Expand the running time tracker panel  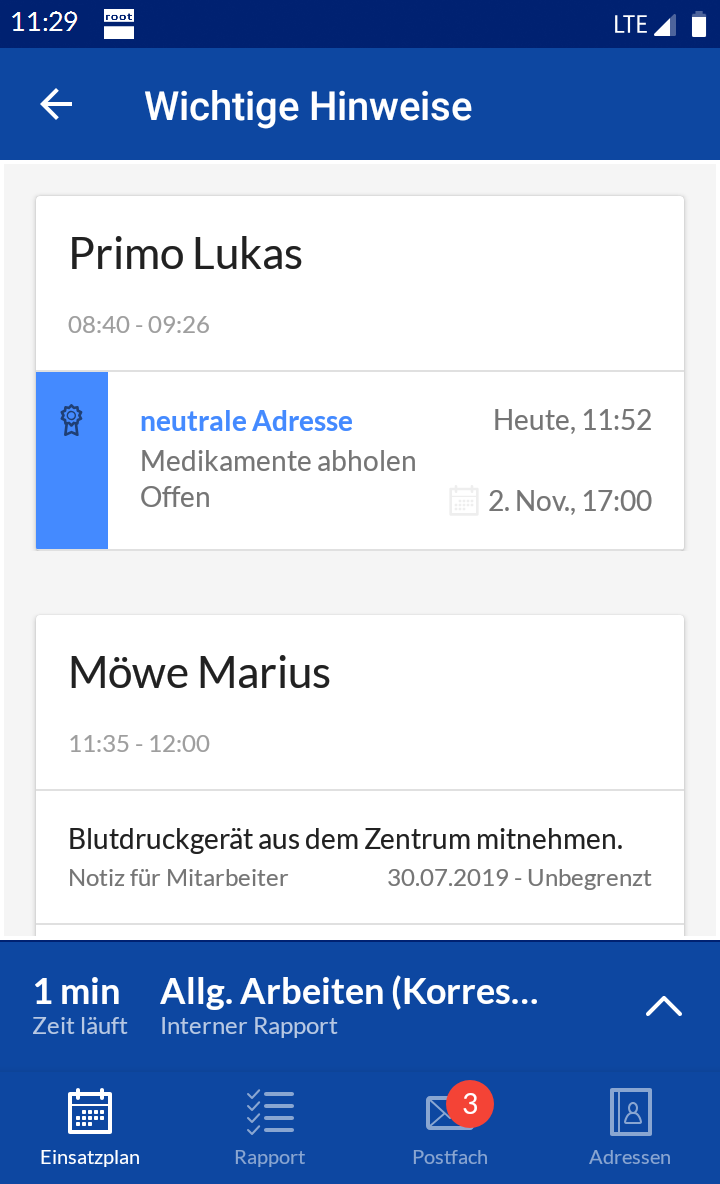pyautogui.click(x=663, y=1006)
